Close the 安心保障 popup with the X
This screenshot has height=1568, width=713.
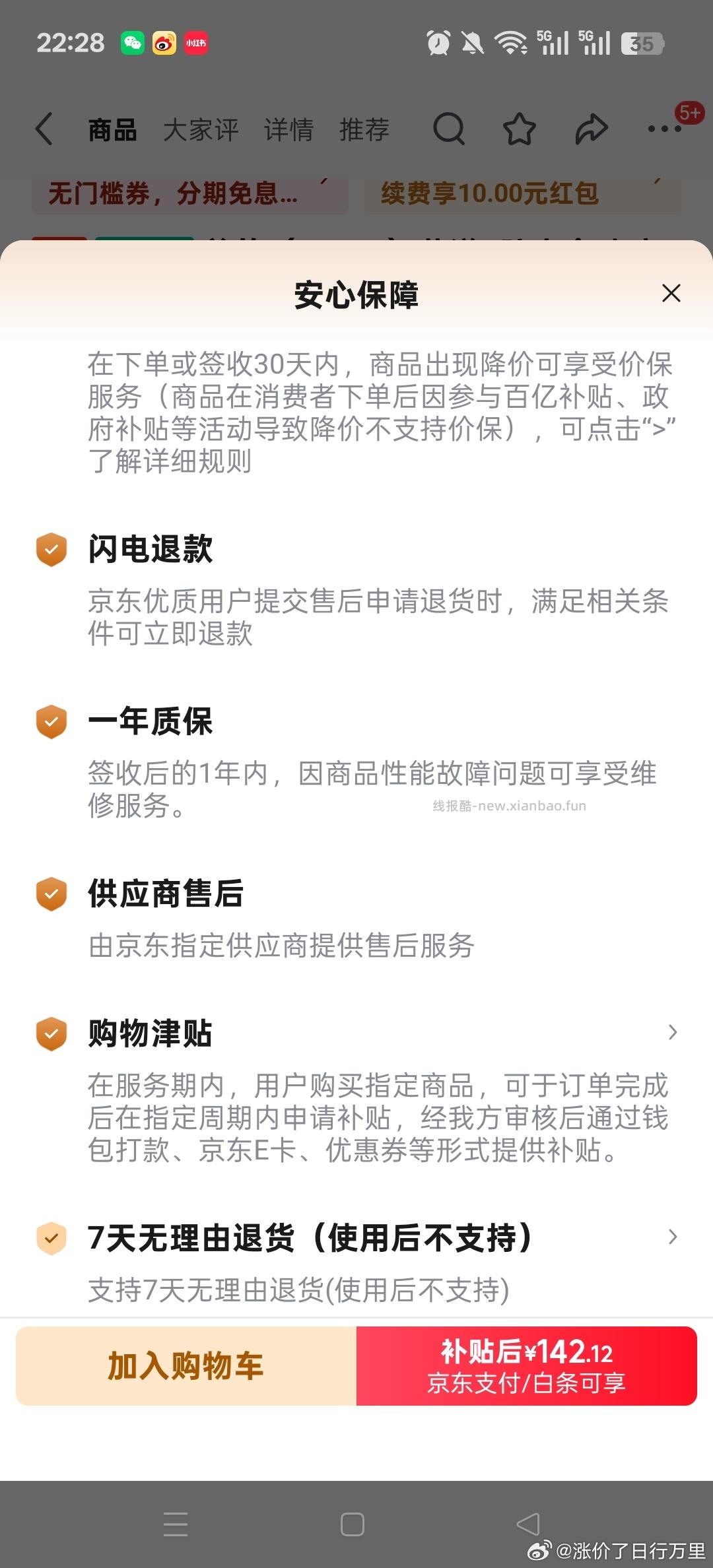coord(671,293)
